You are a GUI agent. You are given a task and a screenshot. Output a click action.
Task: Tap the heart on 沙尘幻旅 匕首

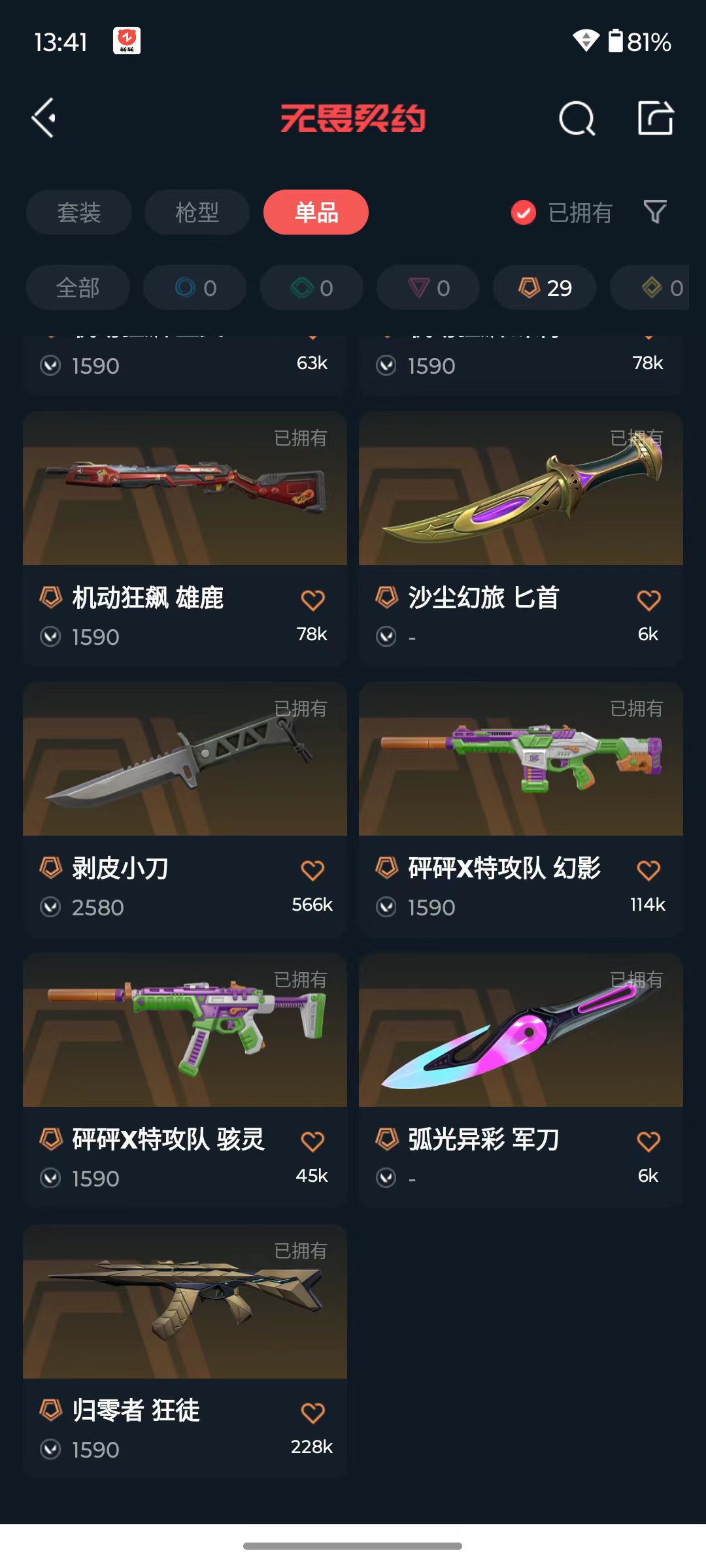(x=648, y=600)
